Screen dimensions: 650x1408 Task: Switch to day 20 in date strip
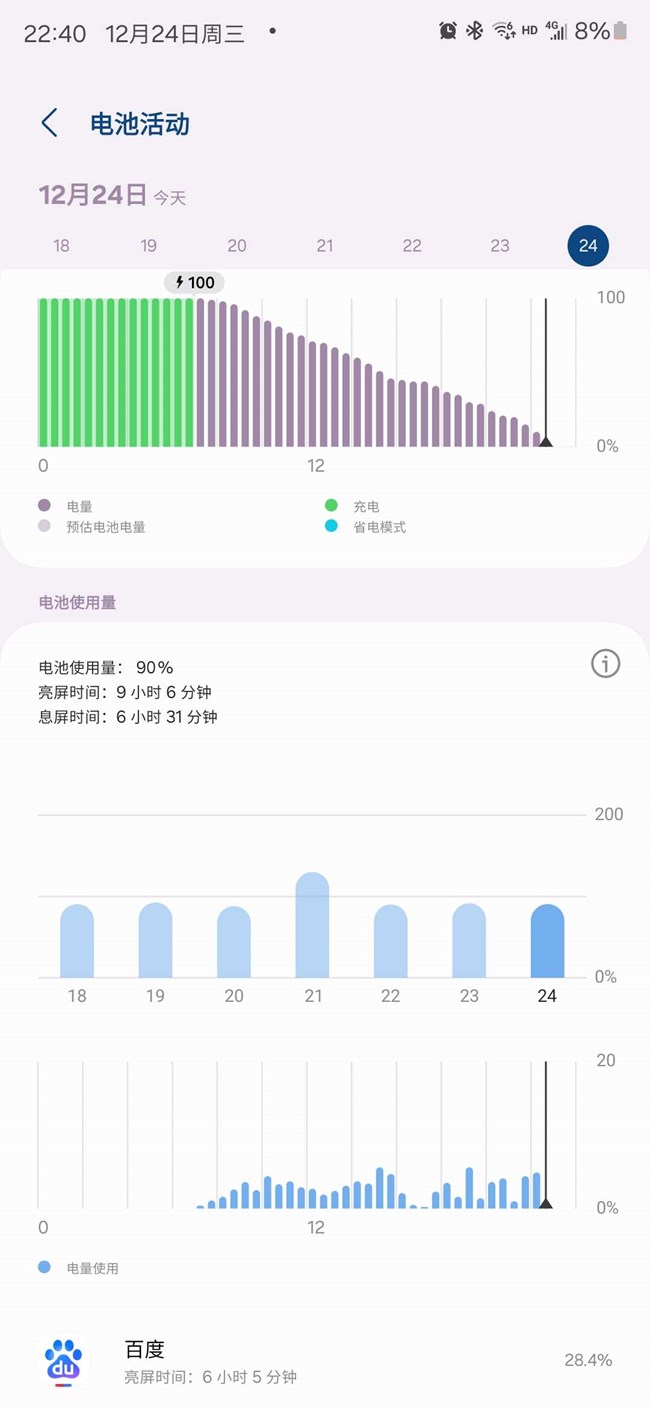237,246
